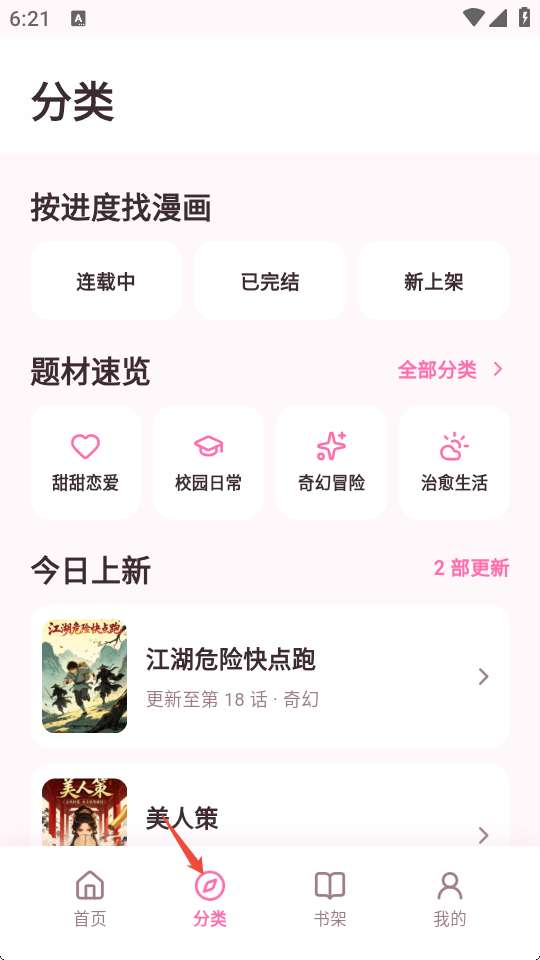The height and width of the screenshot is (960, 540).
Task: Tap the 治愈生活 genre card
Action: [x=454, y=462]
